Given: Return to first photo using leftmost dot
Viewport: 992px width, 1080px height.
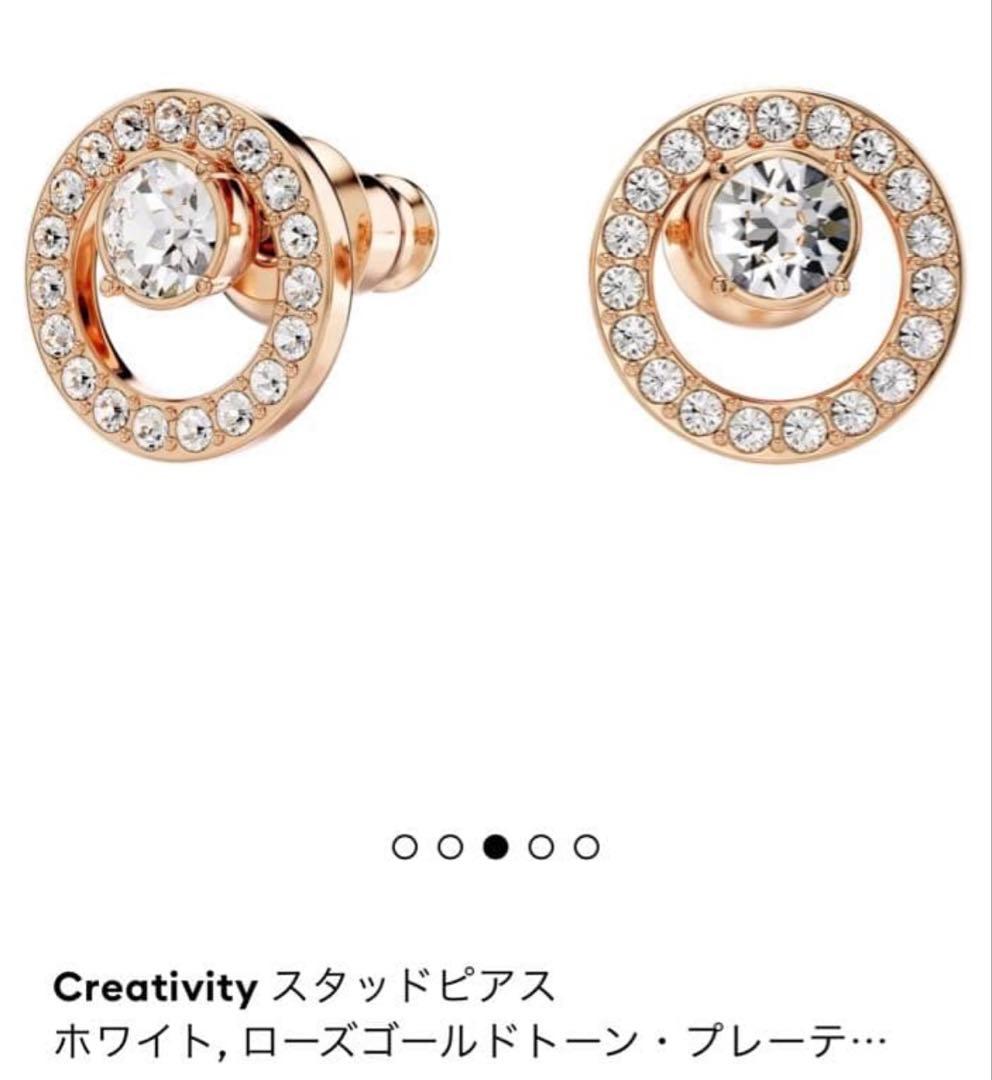Looking at the screenshot, I should [405, 846].
